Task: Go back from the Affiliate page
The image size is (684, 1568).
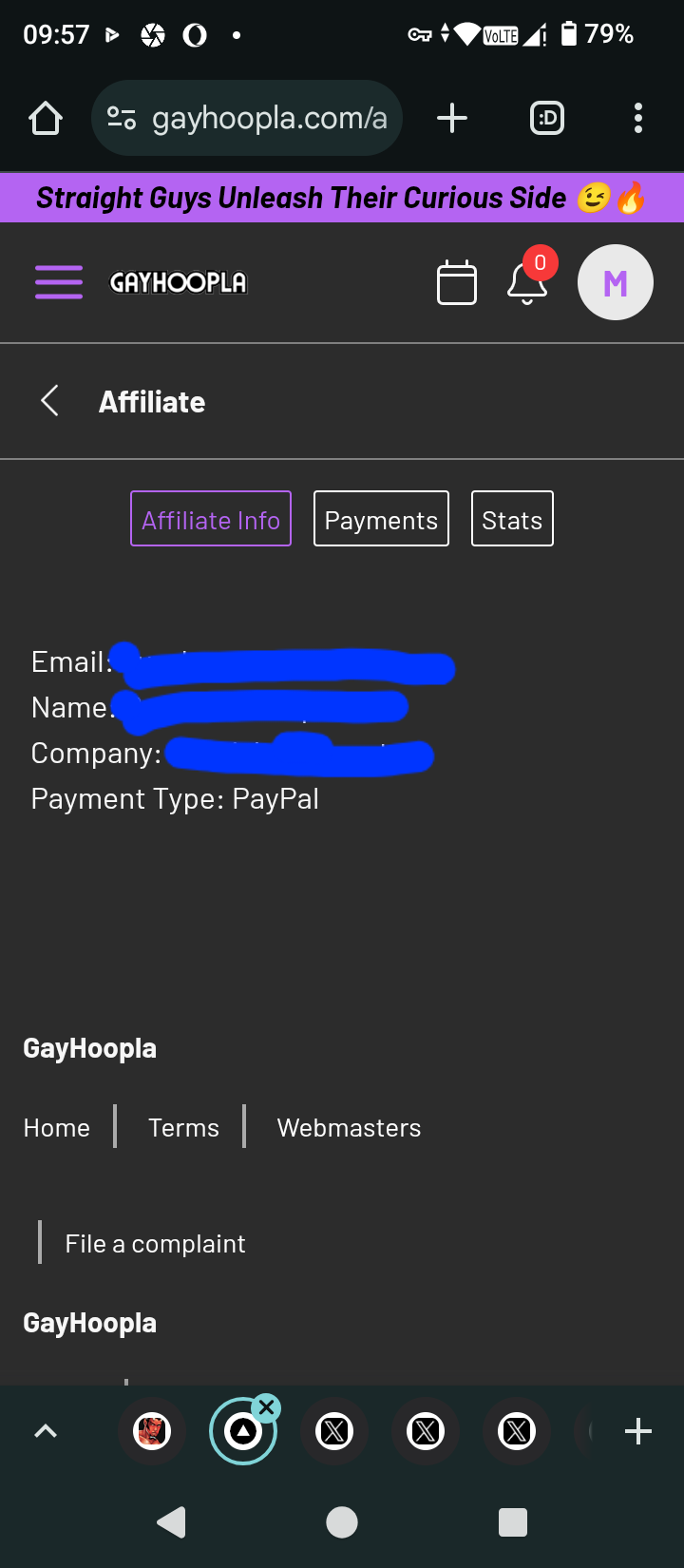Action: 50,401
